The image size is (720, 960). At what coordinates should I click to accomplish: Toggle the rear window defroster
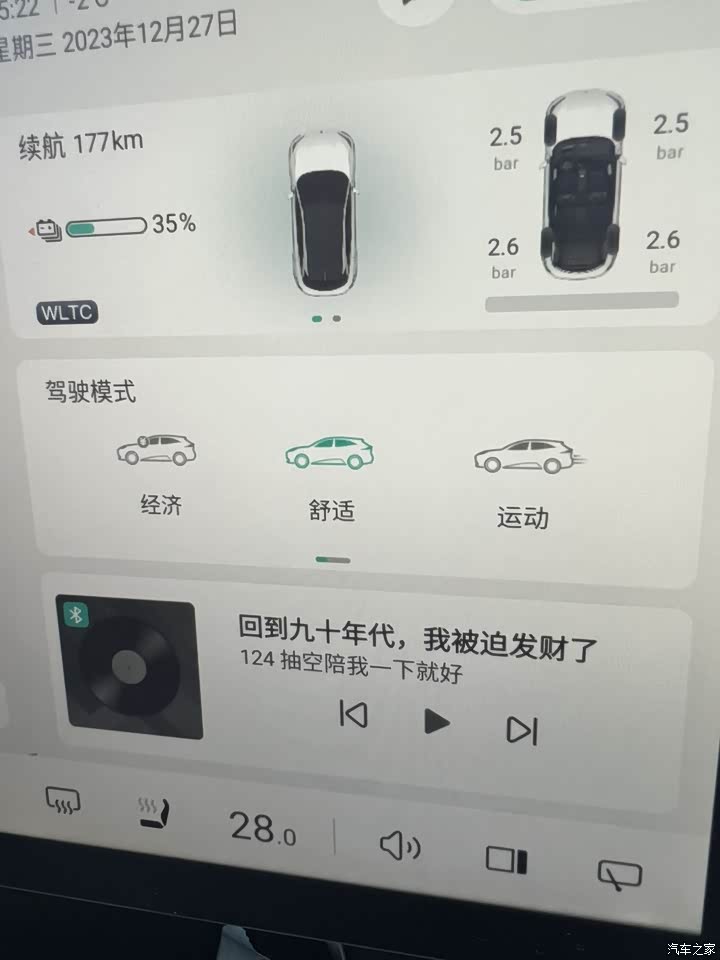tap(64, 799)
